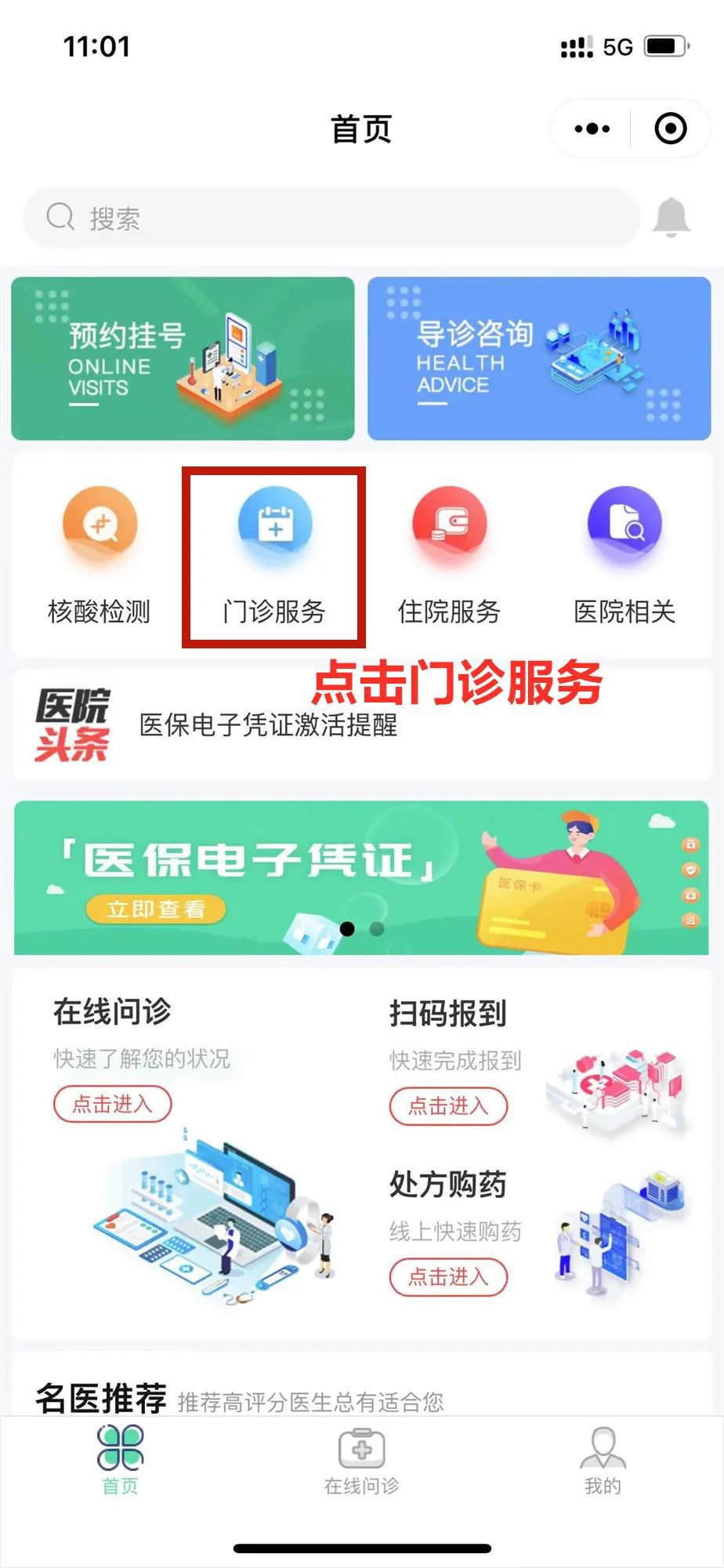Tap 点击进入 under 处方购药
This screenshot has width=724, height=1568.
pyautogui.click(x=448, y=1276)
